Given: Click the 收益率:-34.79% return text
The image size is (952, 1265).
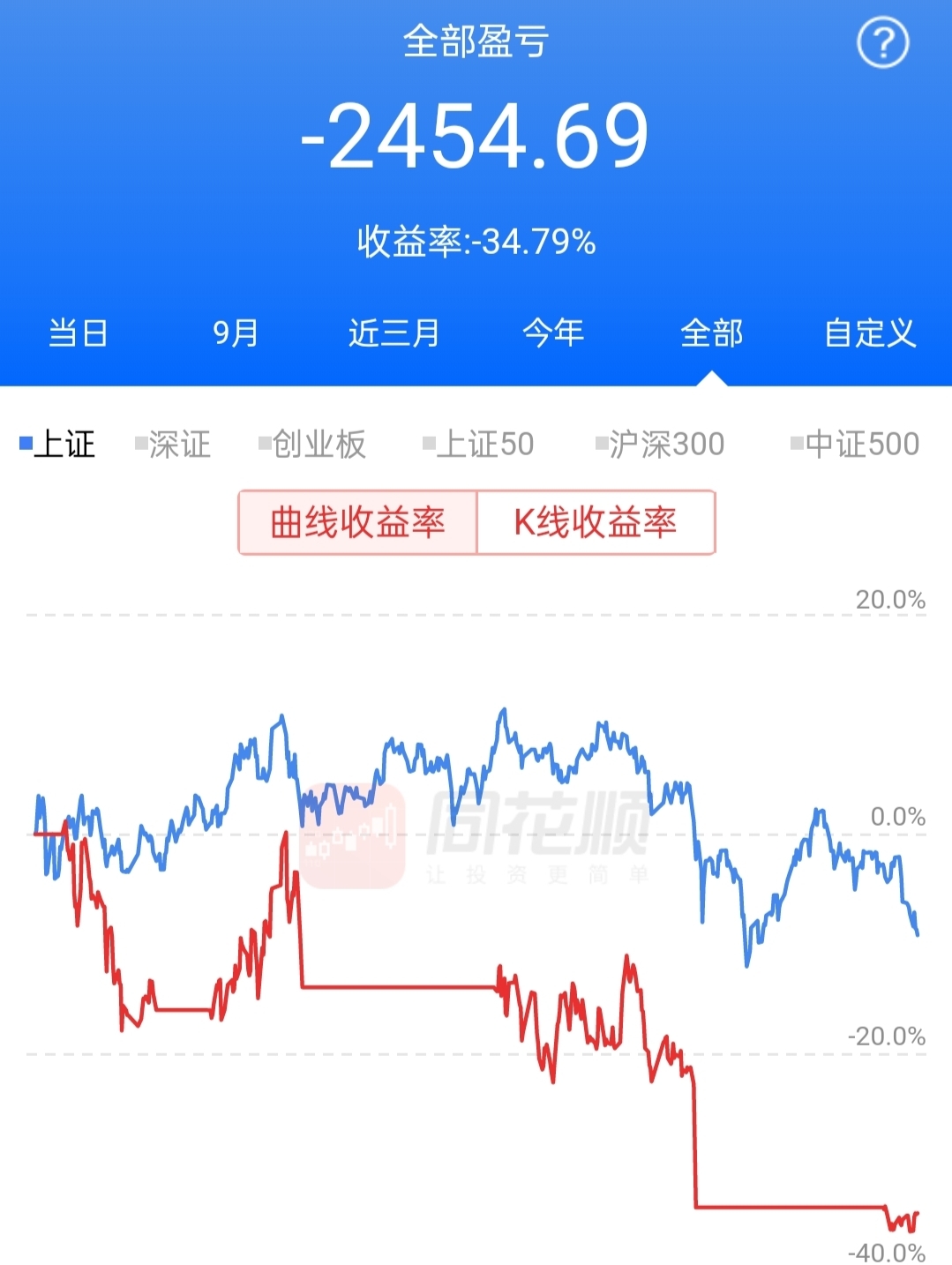Looking at the screenshot, I should coord(476,239).
